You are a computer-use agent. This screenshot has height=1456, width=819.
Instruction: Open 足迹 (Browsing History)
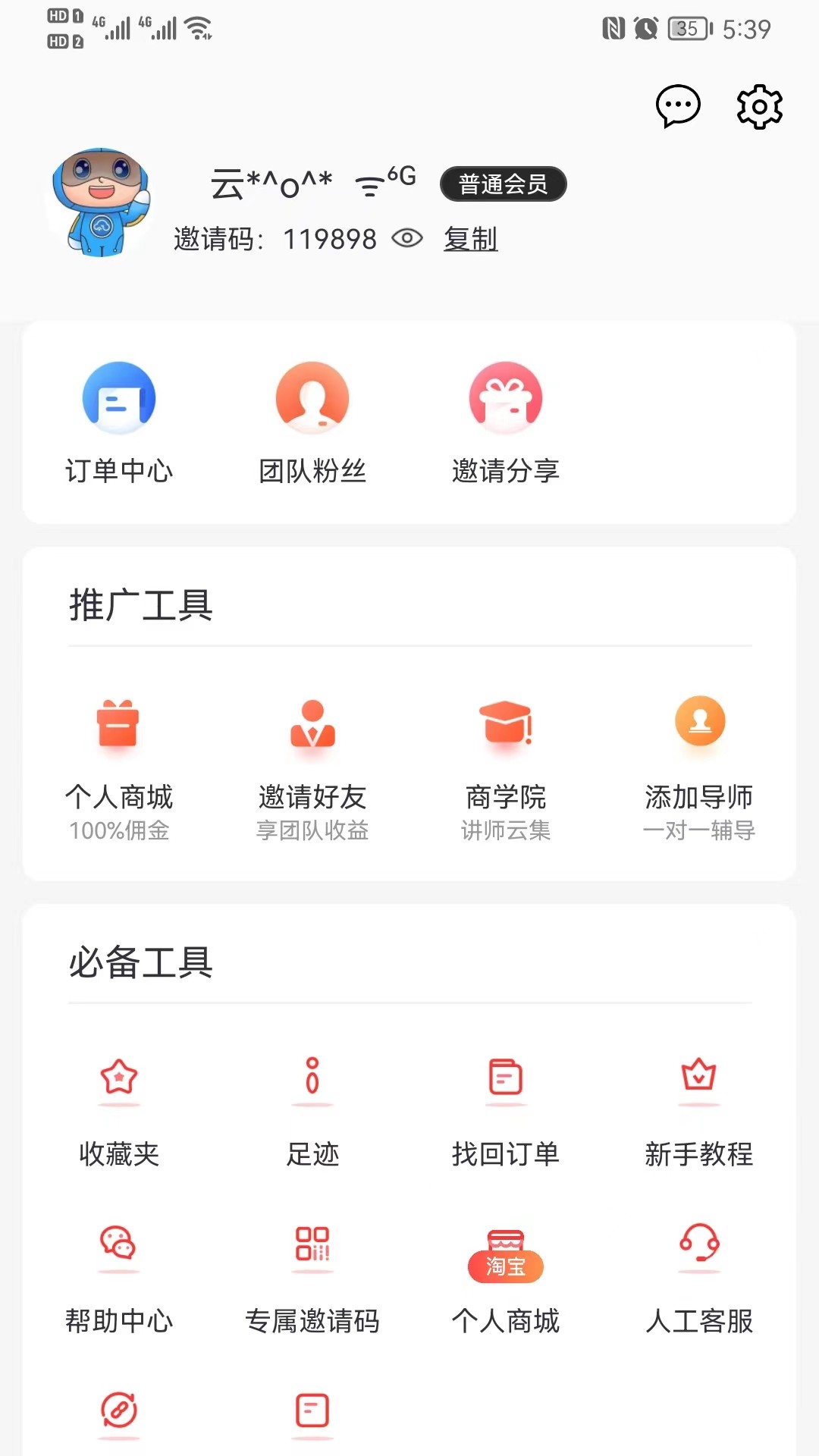(312, 1107)
